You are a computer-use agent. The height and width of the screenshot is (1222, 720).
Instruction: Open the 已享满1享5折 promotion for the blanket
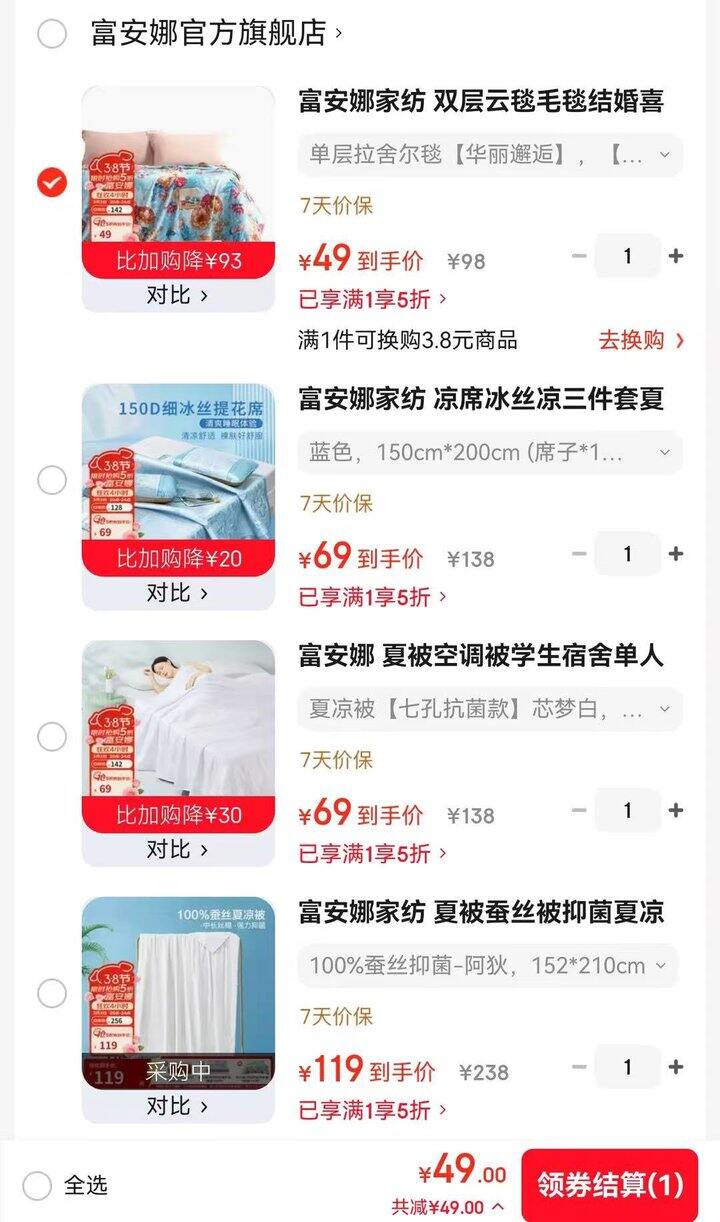[370, 300]
